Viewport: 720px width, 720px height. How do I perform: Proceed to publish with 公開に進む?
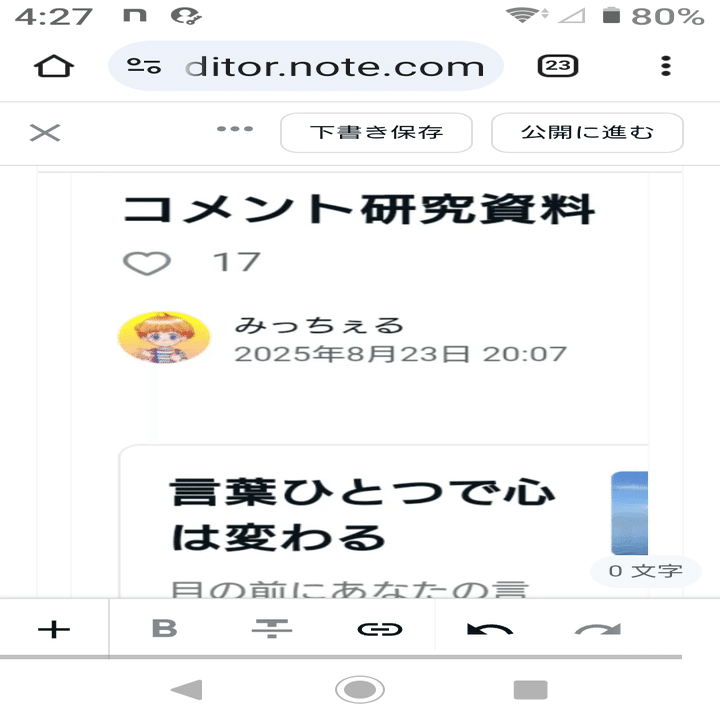coord(587,132)
